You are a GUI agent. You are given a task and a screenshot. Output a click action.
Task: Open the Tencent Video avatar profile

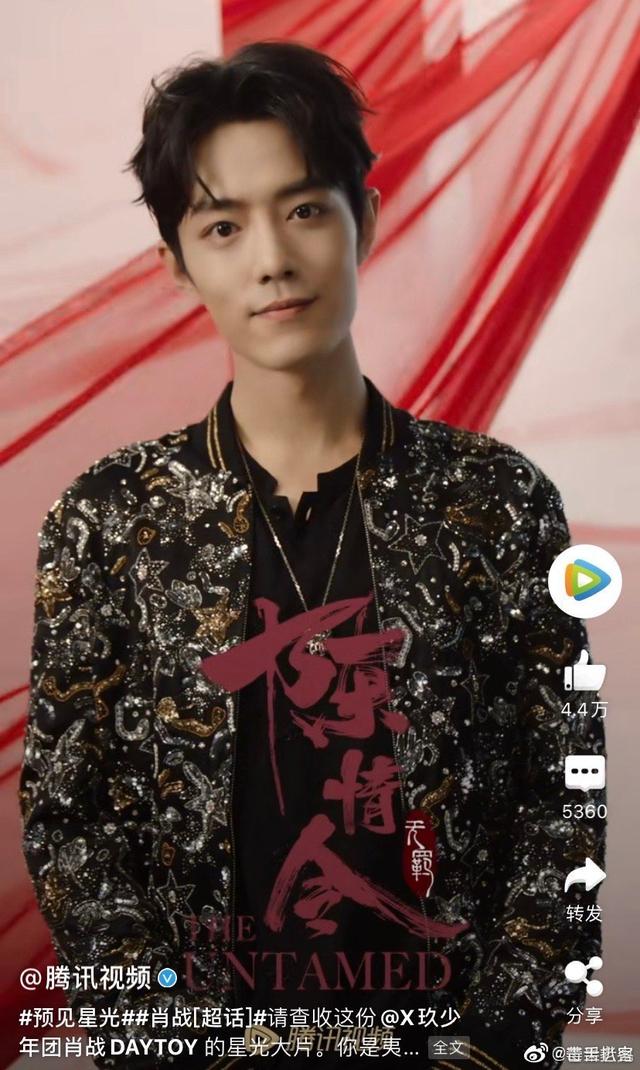click(585, 581)
